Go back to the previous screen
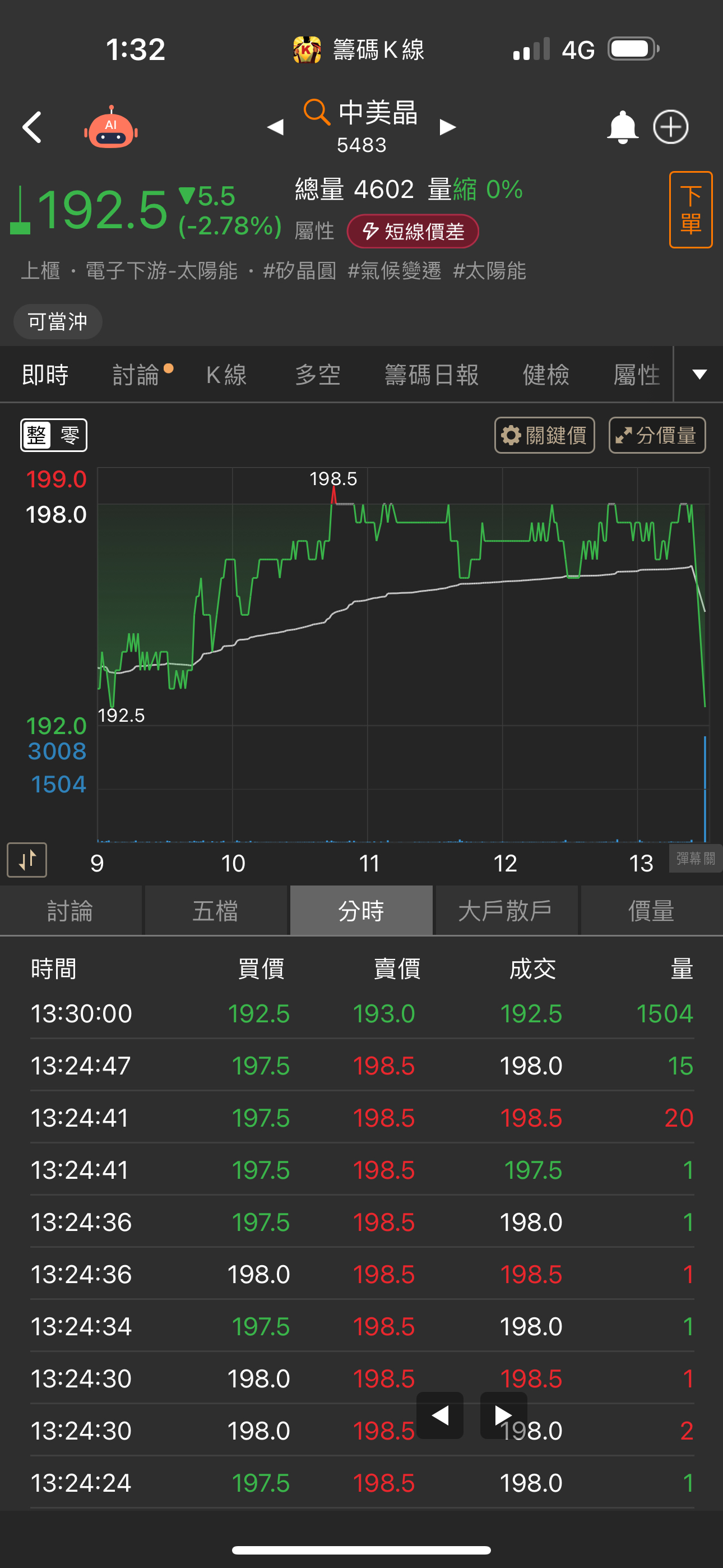Screen dimensions: 723x1568 point(33,127)
